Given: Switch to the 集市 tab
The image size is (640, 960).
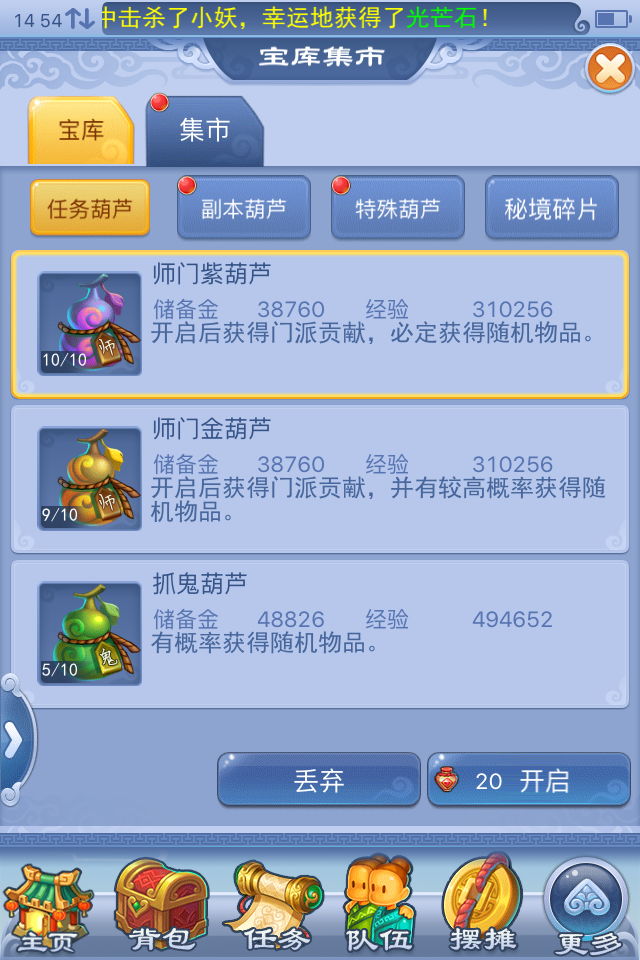Looking at the screenshot, I should 204,131.
